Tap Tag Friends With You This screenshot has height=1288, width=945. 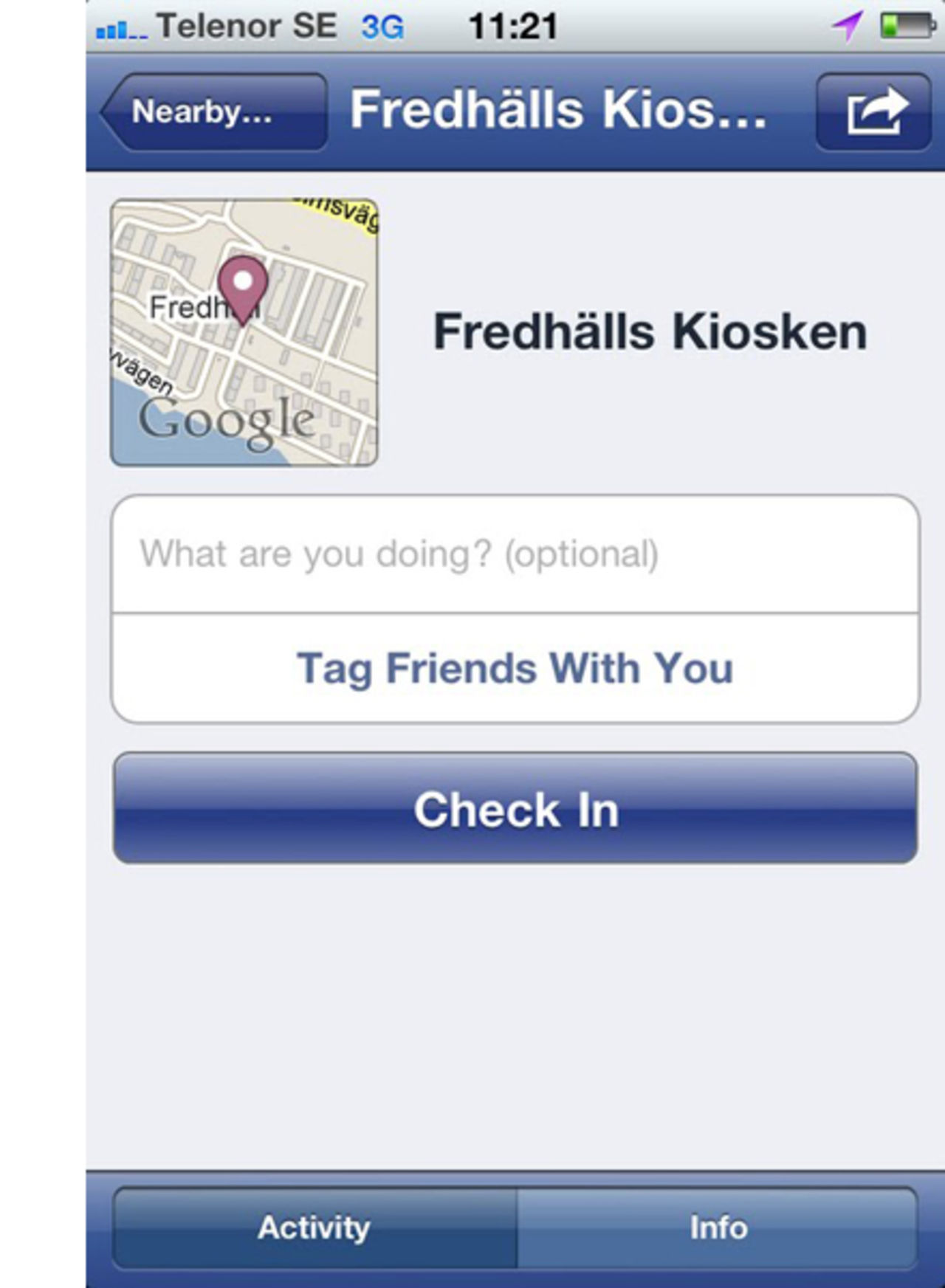pos(515,667)
